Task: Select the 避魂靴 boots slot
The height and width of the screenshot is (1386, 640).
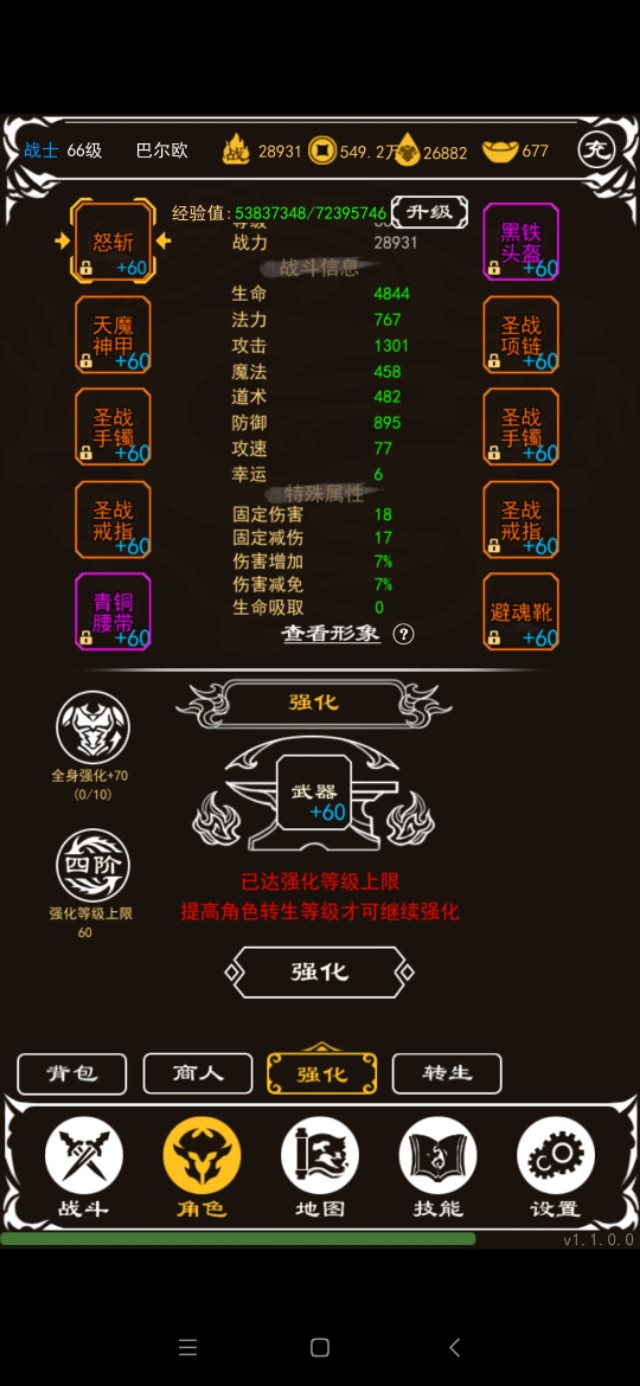Action: [521, 612]
